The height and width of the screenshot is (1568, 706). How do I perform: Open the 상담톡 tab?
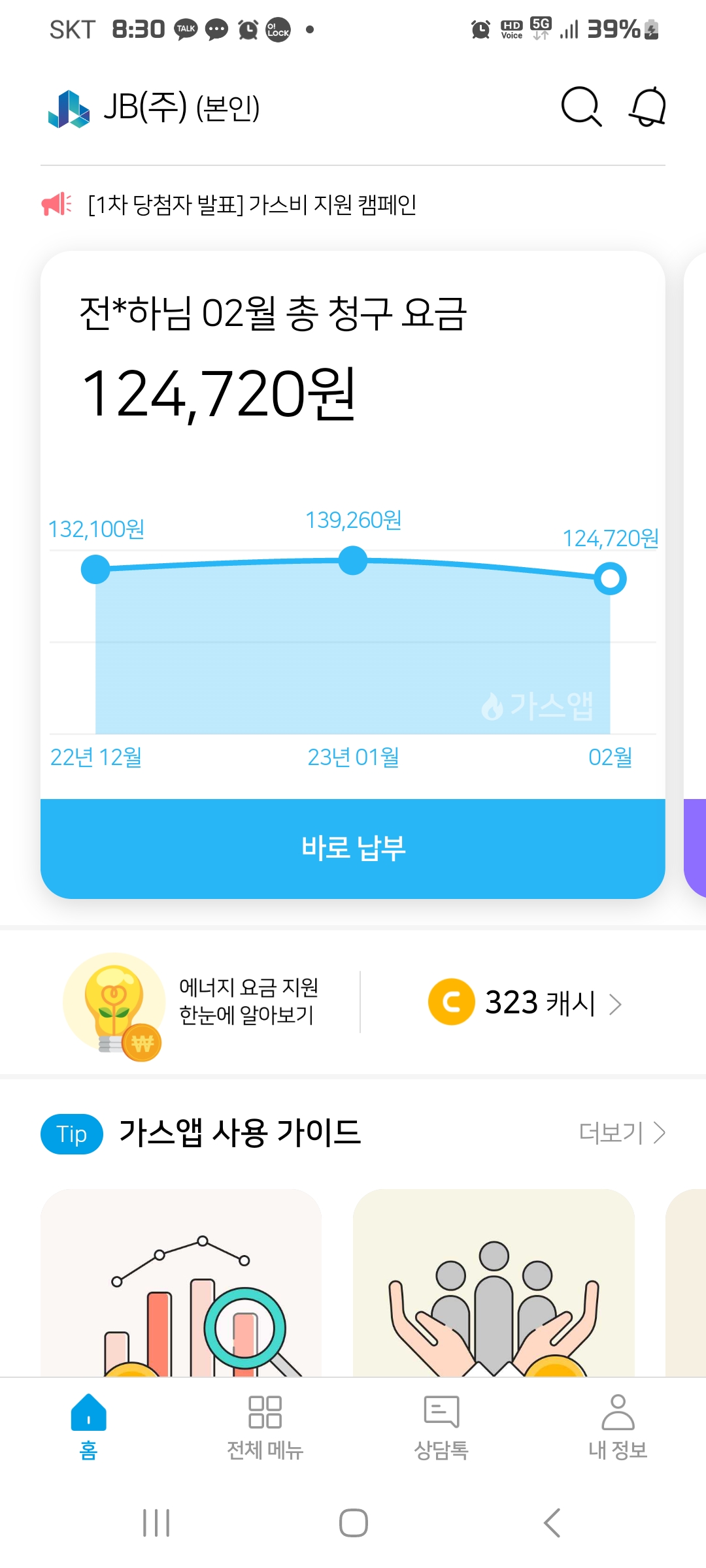coord(441,1427)
